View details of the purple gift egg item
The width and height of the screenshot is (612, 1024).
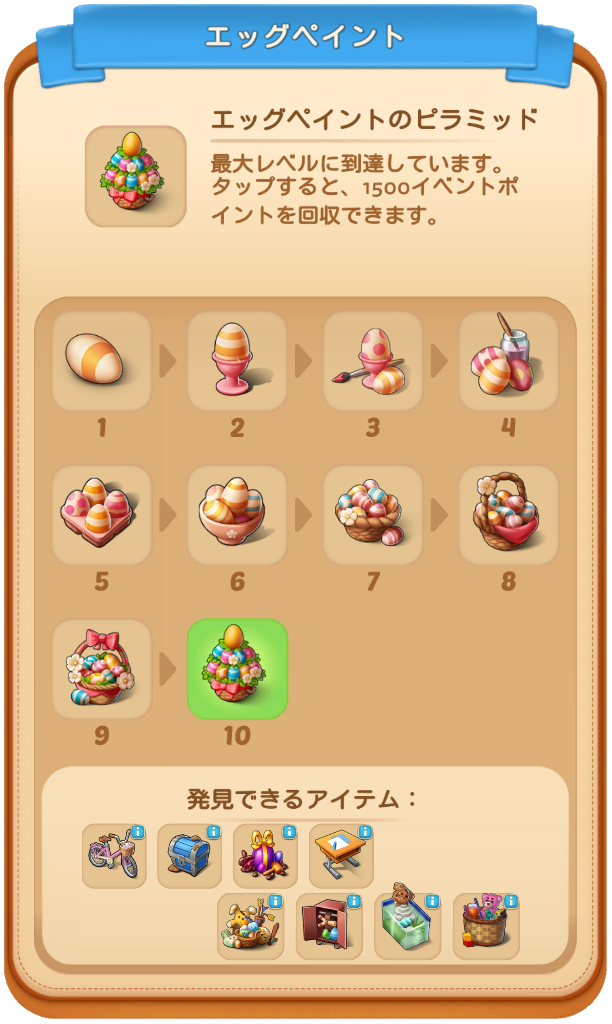265,856
